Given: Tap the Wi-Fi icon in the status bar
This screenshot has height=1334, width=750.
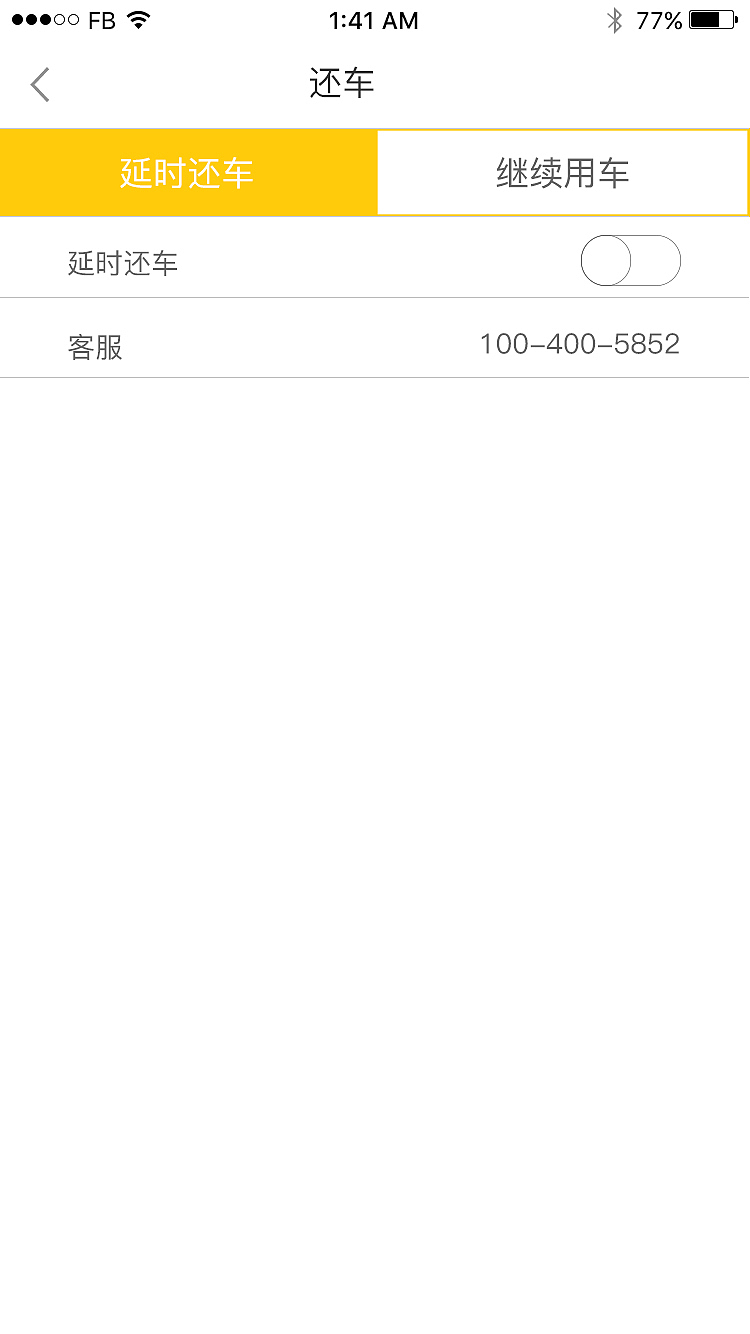Looking at the screenshot, I should coord(136,18).
